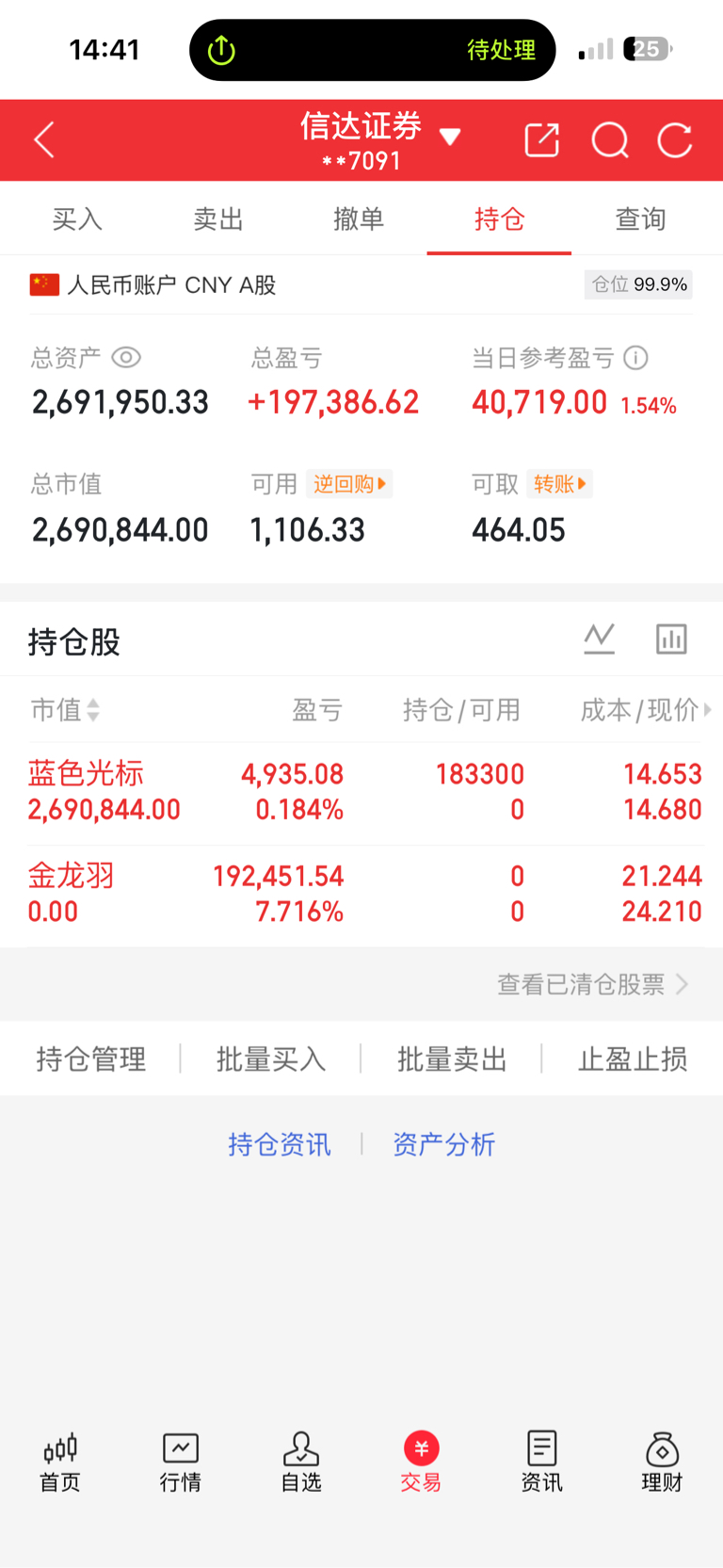Image resolution: width=723 pixels, height=1568 pixels.
Task: Tap the 转账 button
Action: point(559,484)
